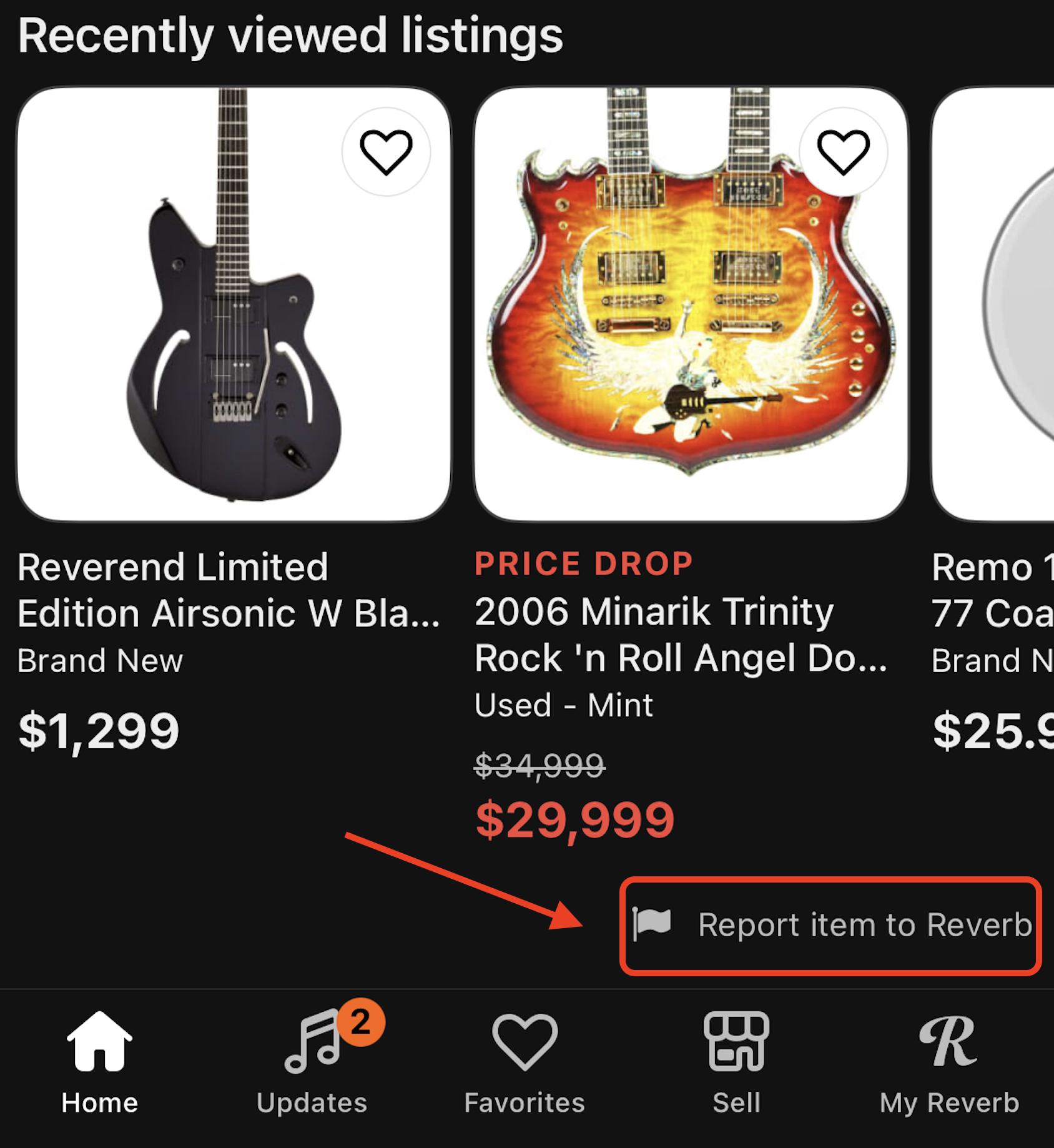Open the My Reverb tab
1054x1148 pixels.
click(948, 1062)
